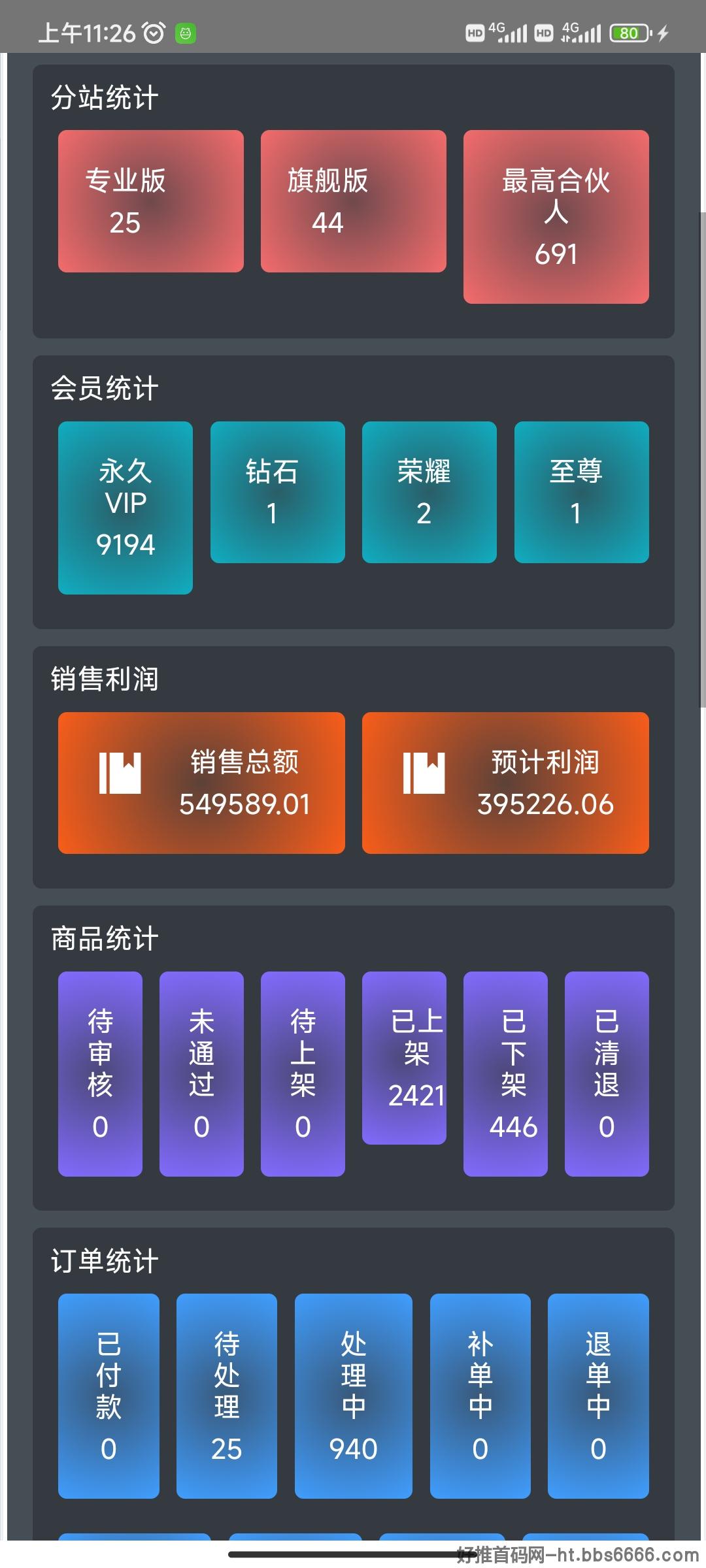Select the 最高合伙人 card
The width and height of the screenshot is (706, 1568).
pyautogui.click(x=556, y=217)
